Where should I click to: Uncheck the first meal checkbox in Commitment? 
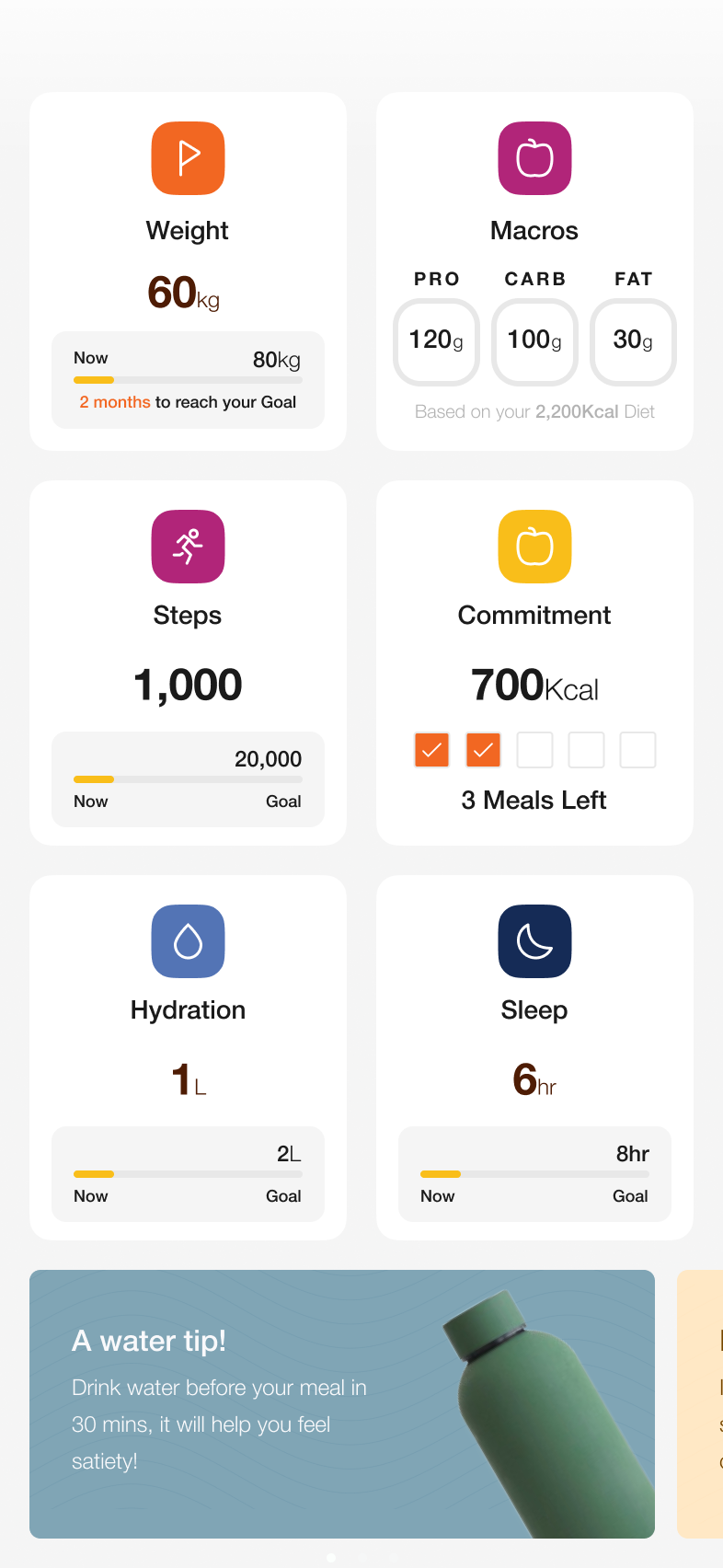431,750
